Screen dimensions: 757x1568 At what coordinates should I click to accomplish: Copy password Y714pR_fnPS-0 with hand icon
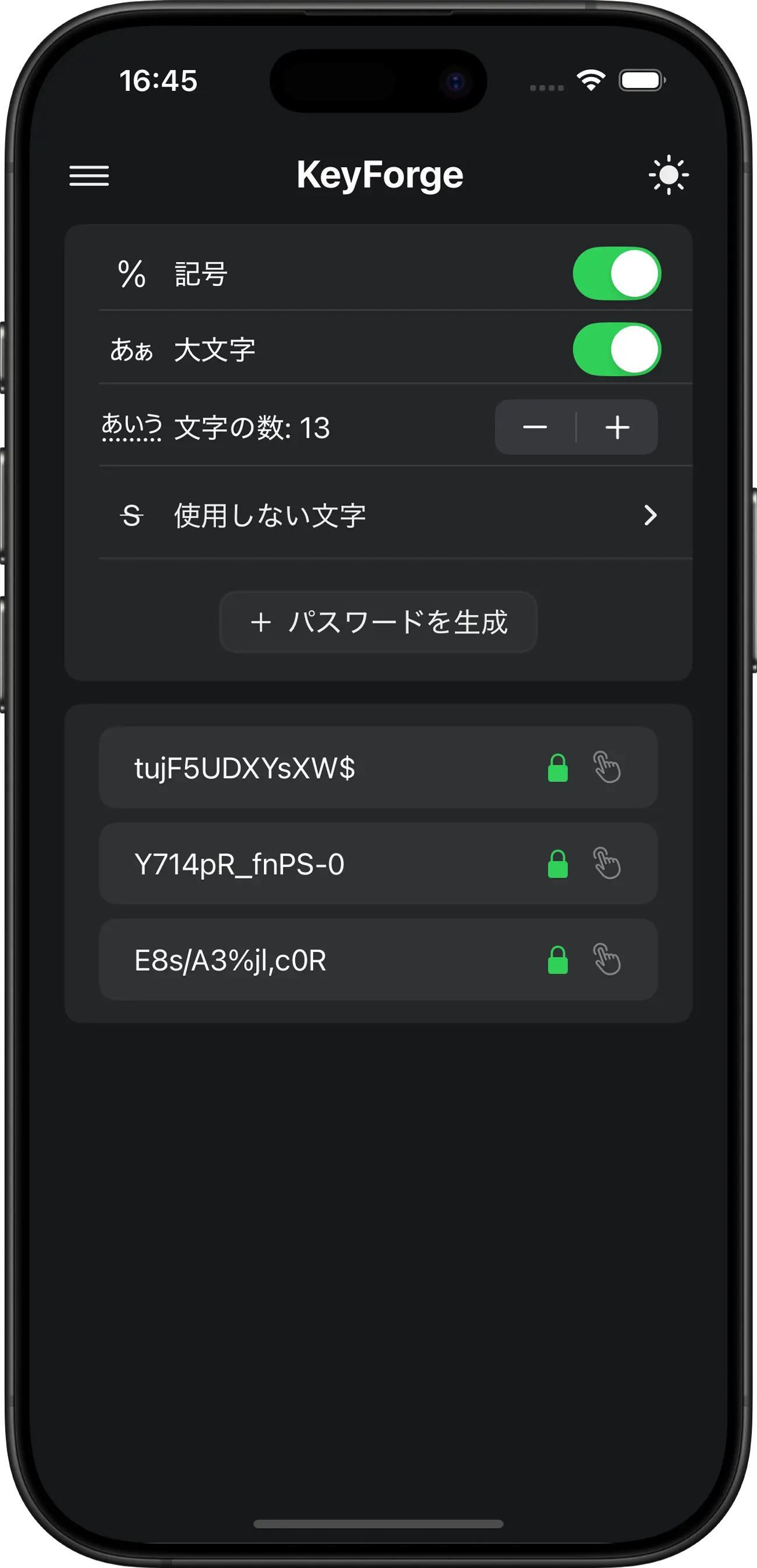click(x=607, y=863)
